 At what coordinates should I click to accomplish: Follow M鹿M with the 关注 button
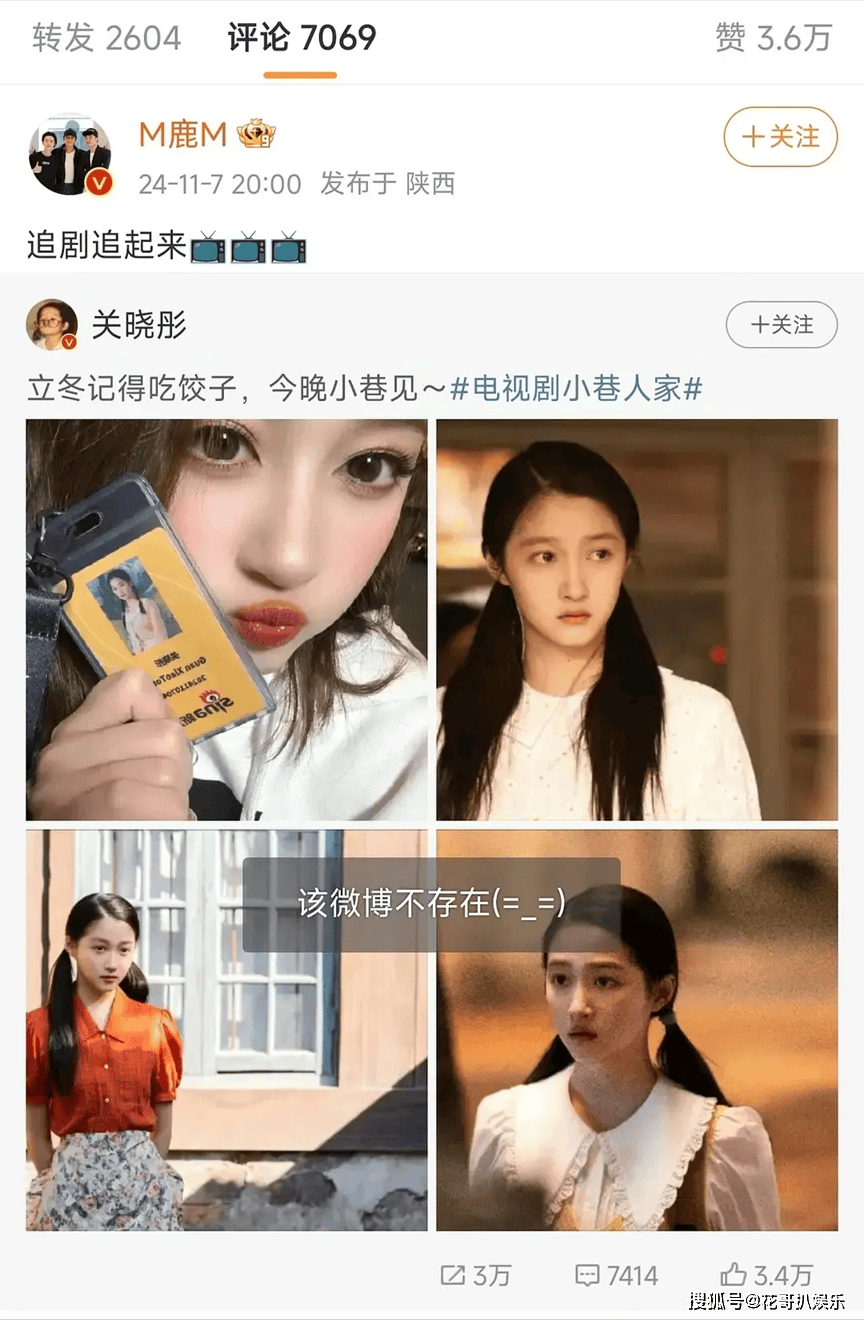pyautogui.click(x=780, y=137)
